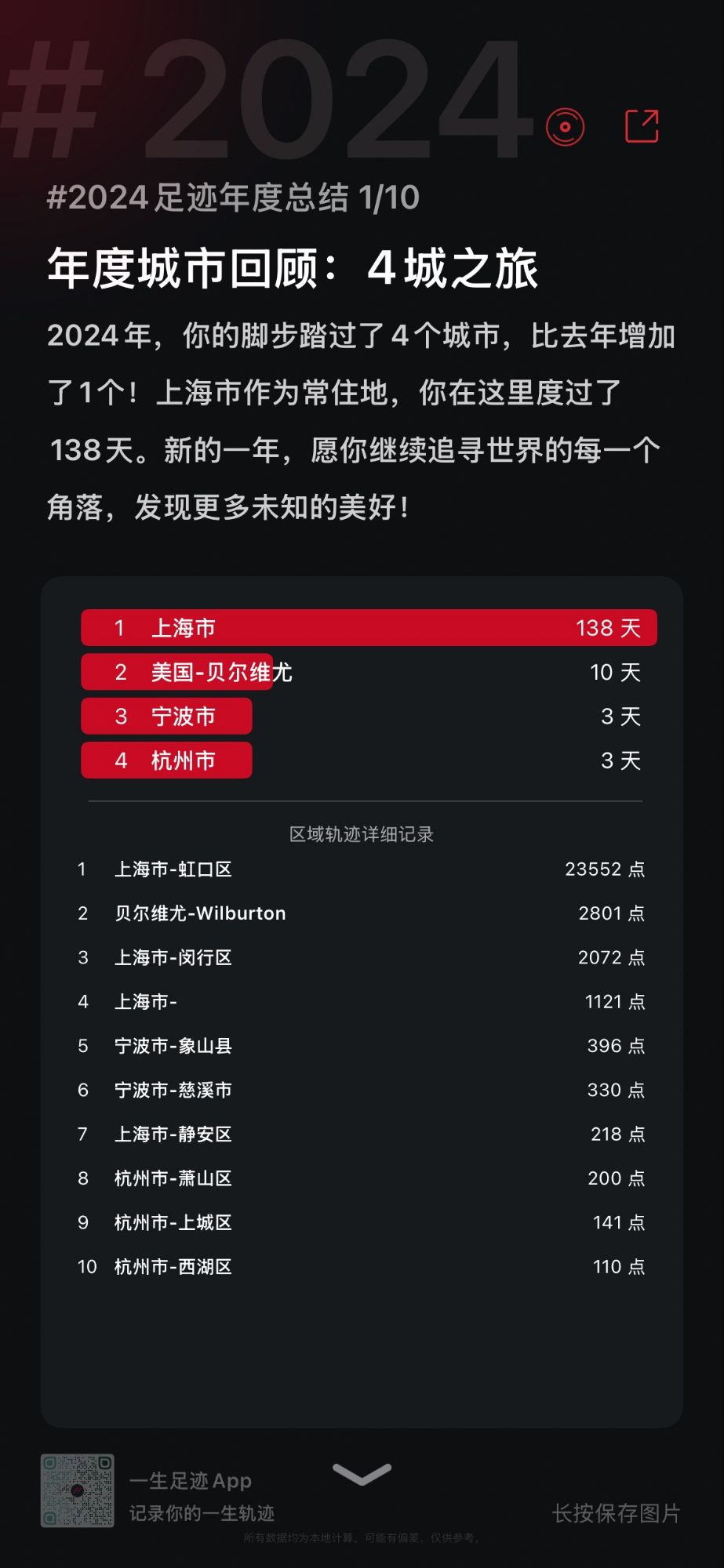724x1568 pixels.
Task: Toggle the background music disc icon
Action: click(565, 127)
